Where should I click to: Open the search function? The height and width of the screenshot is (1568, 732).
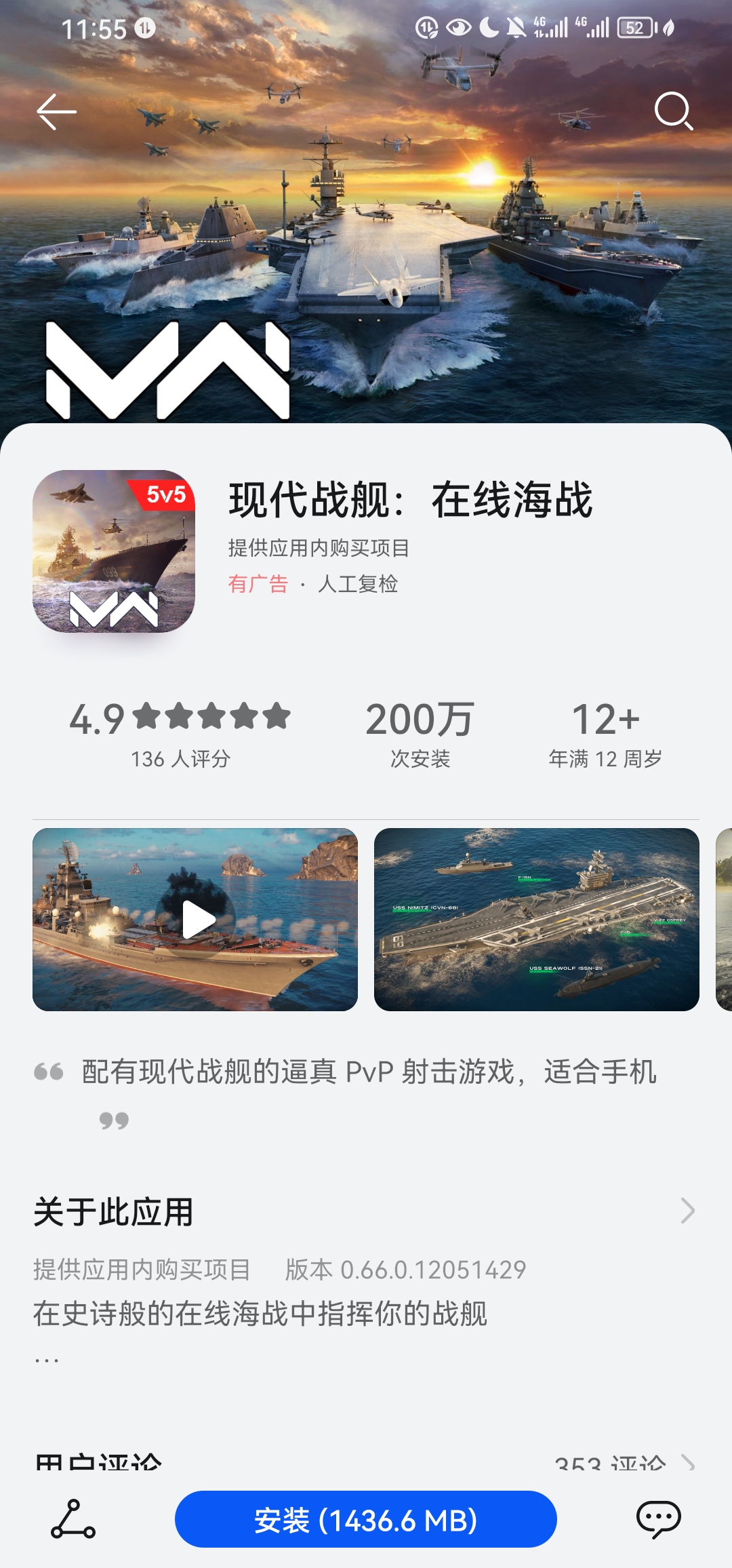pos(676,113)
